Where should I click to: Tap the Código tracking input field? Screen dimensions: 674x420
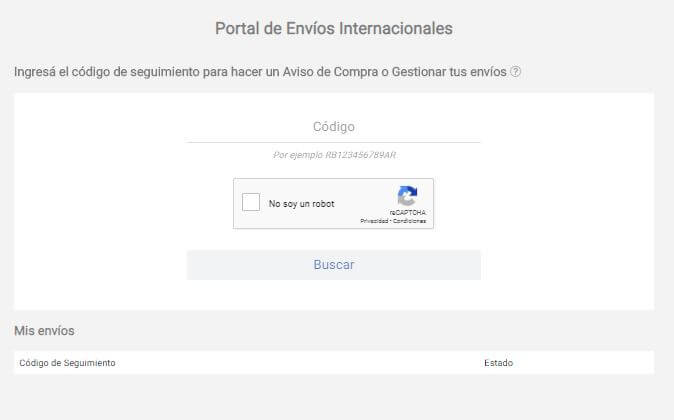pos(333,127)
